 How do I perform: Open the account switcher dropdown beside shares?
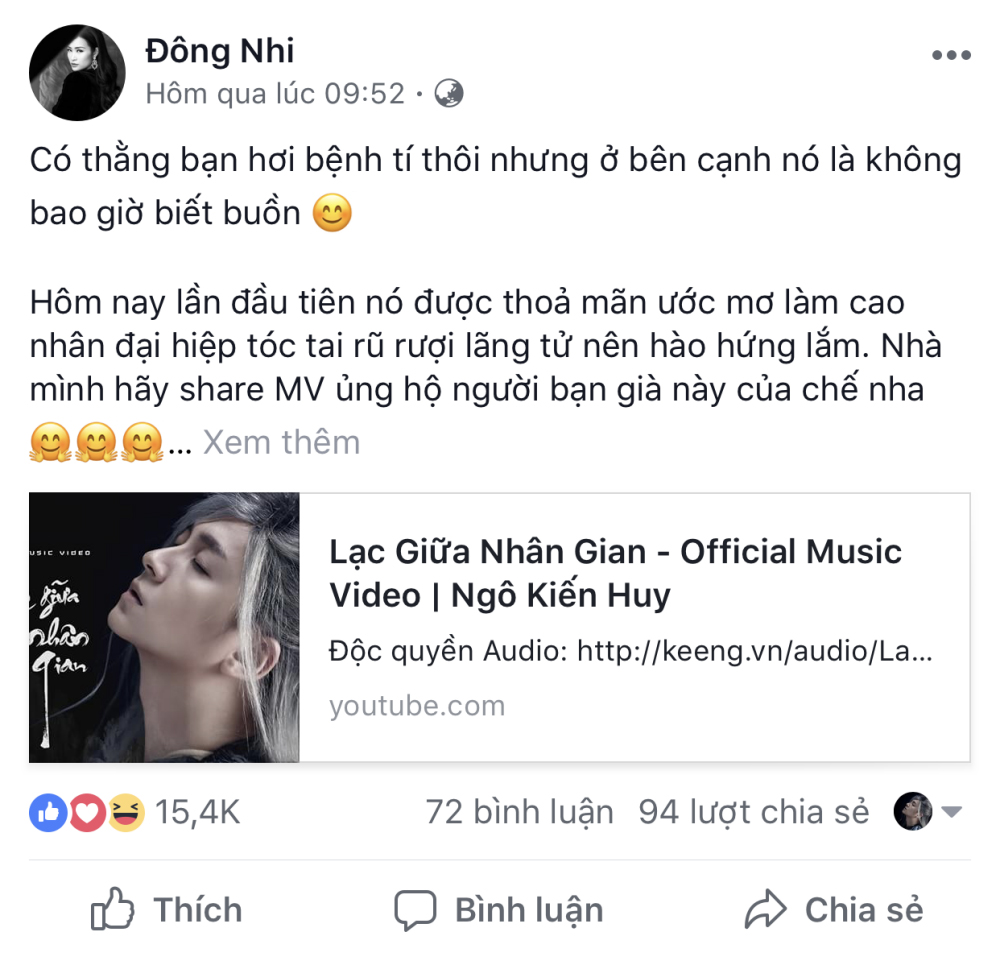(951, 812)
